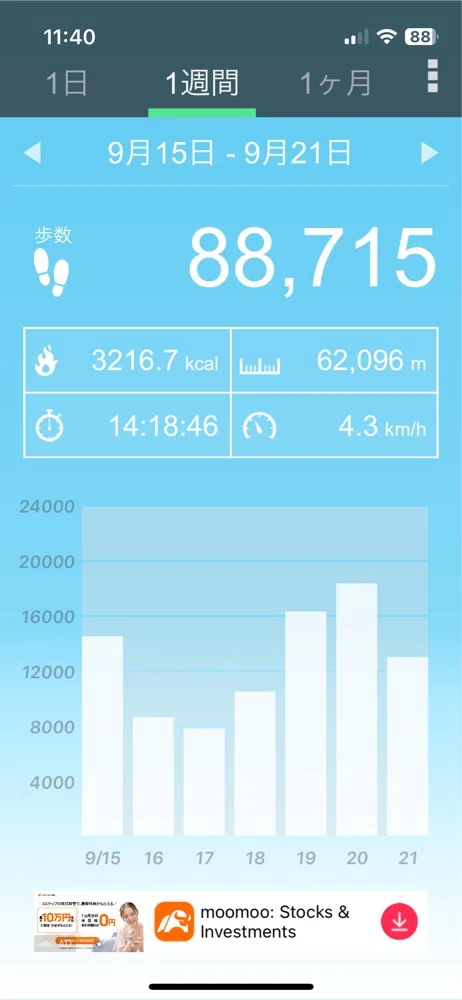Image resolution: width=462 pixels, height=1000 pixels.
Task: Tap the moomoo download button
Action: coord(399,922)
